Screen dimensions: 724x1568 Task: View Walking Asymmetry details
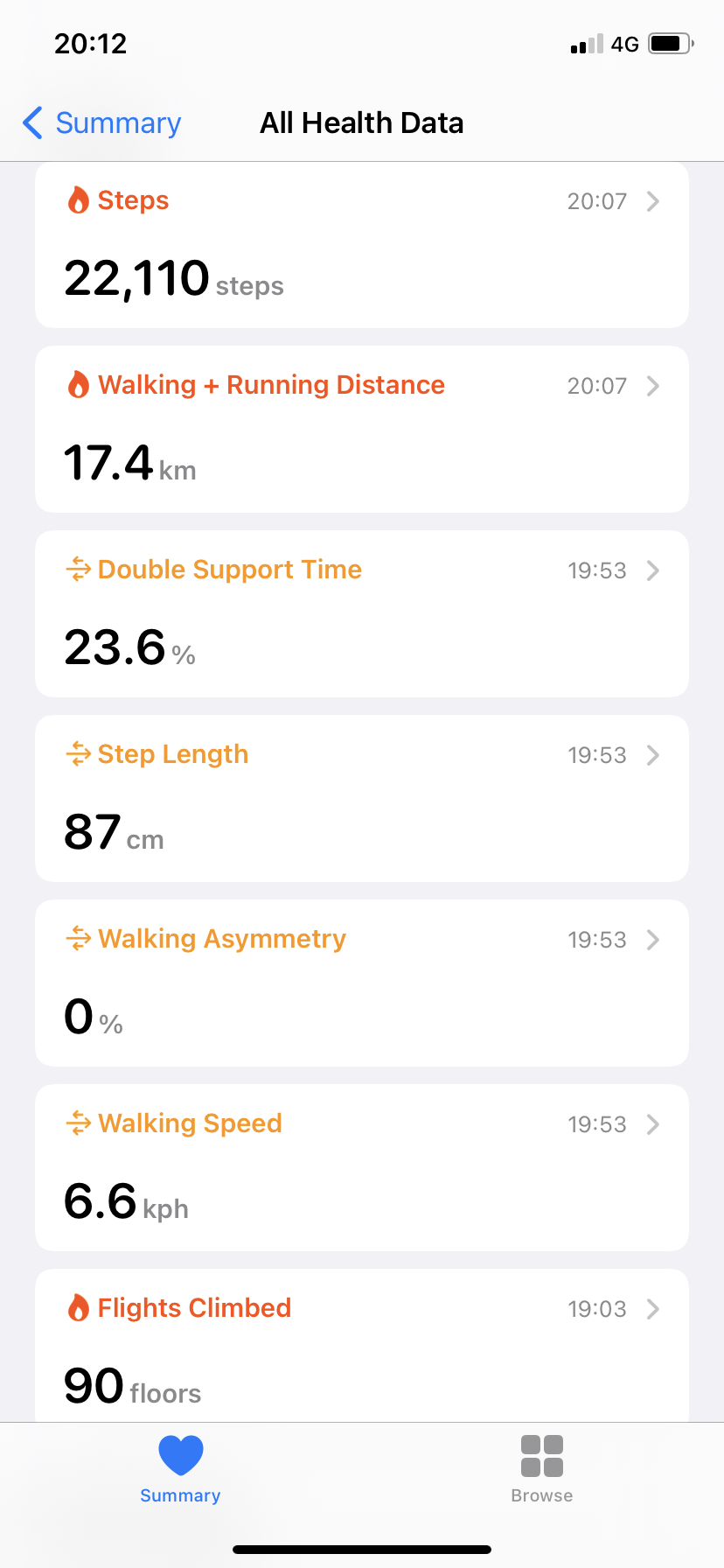pos(362,983)
